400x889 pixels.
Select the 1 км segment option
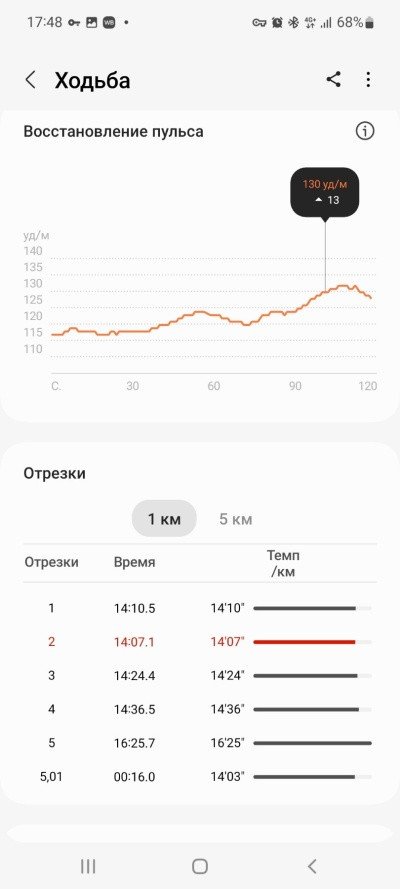164,519
